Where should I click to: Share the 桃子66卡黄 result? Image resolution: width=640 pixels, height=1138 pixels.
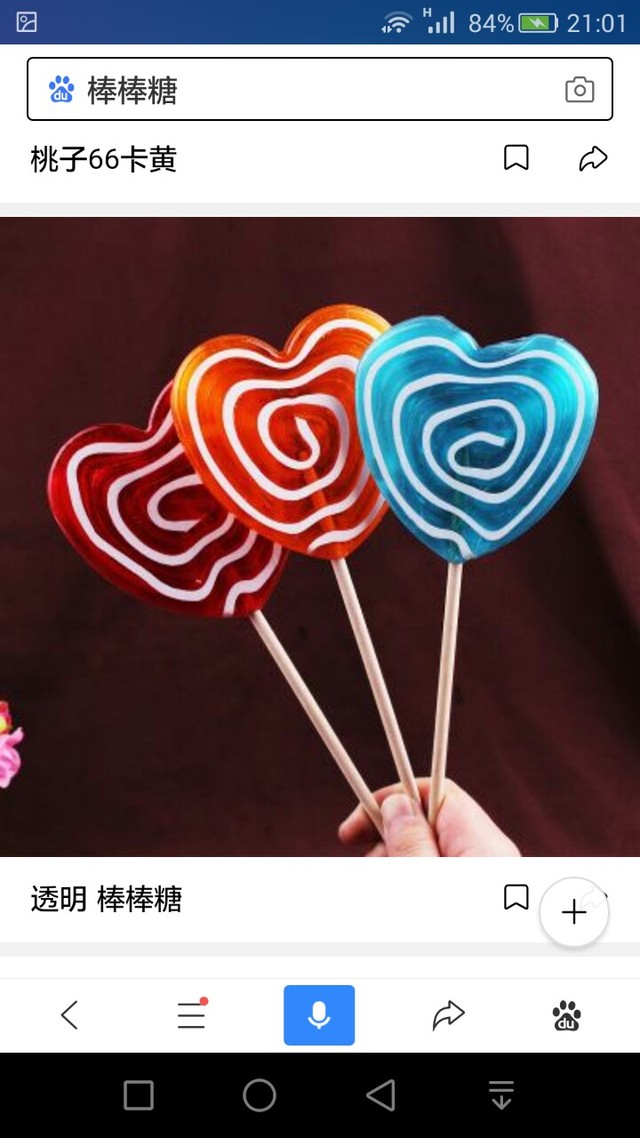coord(593,158)
